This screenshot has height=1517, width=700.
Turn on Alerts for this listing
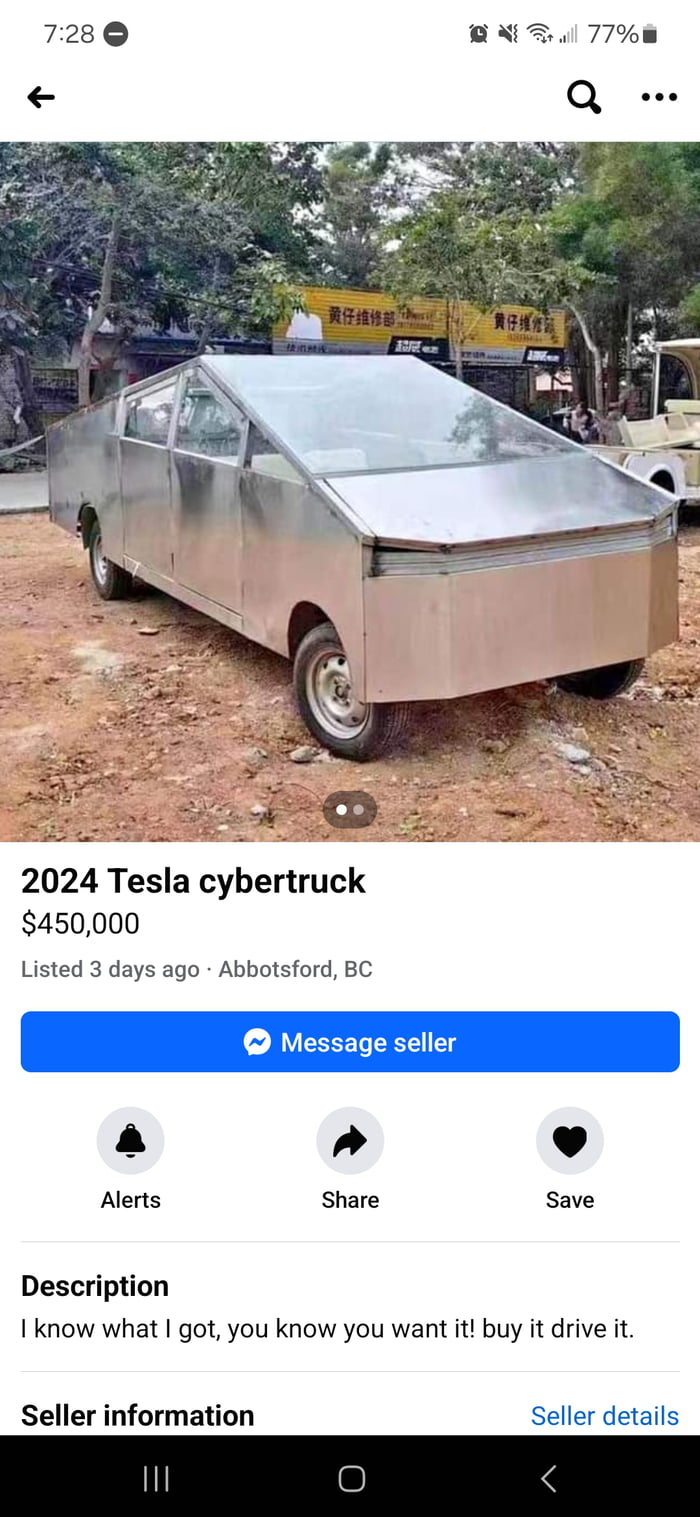point(130,1141)
